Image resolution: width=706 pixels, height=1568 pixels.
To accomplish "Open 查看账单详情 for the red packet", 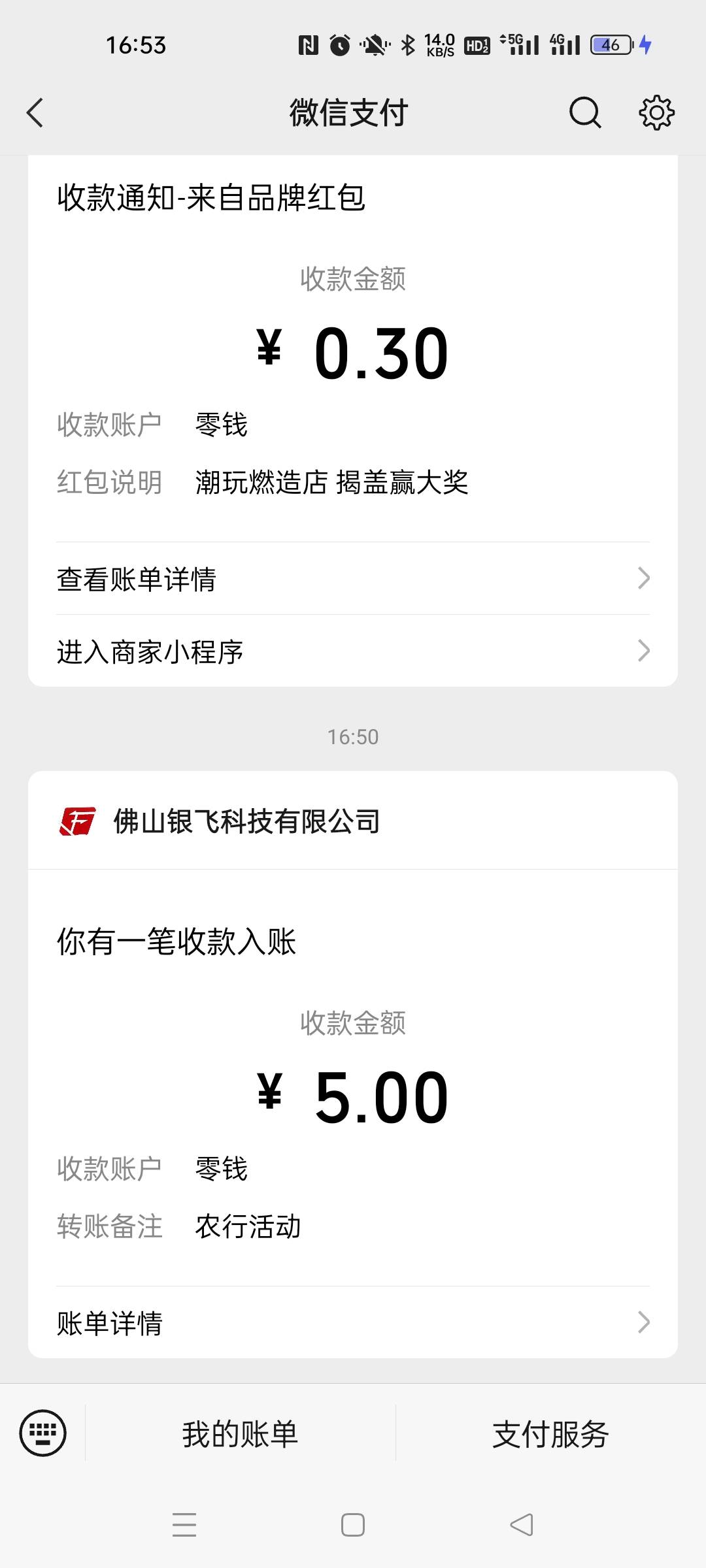I will 353,578.
